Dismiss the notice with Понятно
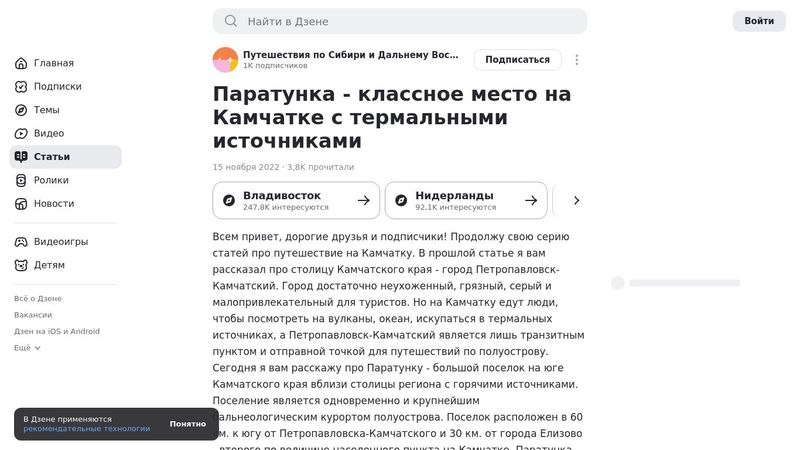This screenshot has width=800, height=450. coord(187,424)
